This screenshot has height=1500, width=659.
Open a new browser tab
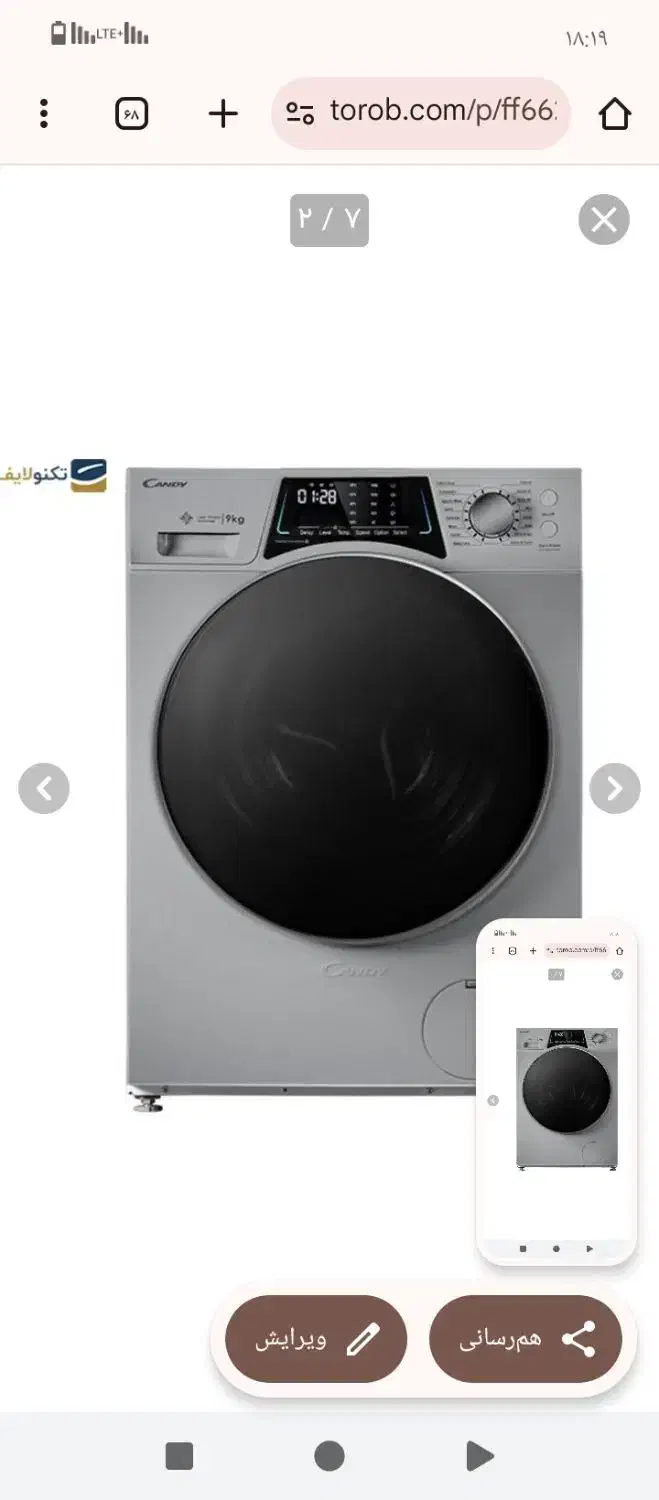pyautogui.click(x=223, y=114)
